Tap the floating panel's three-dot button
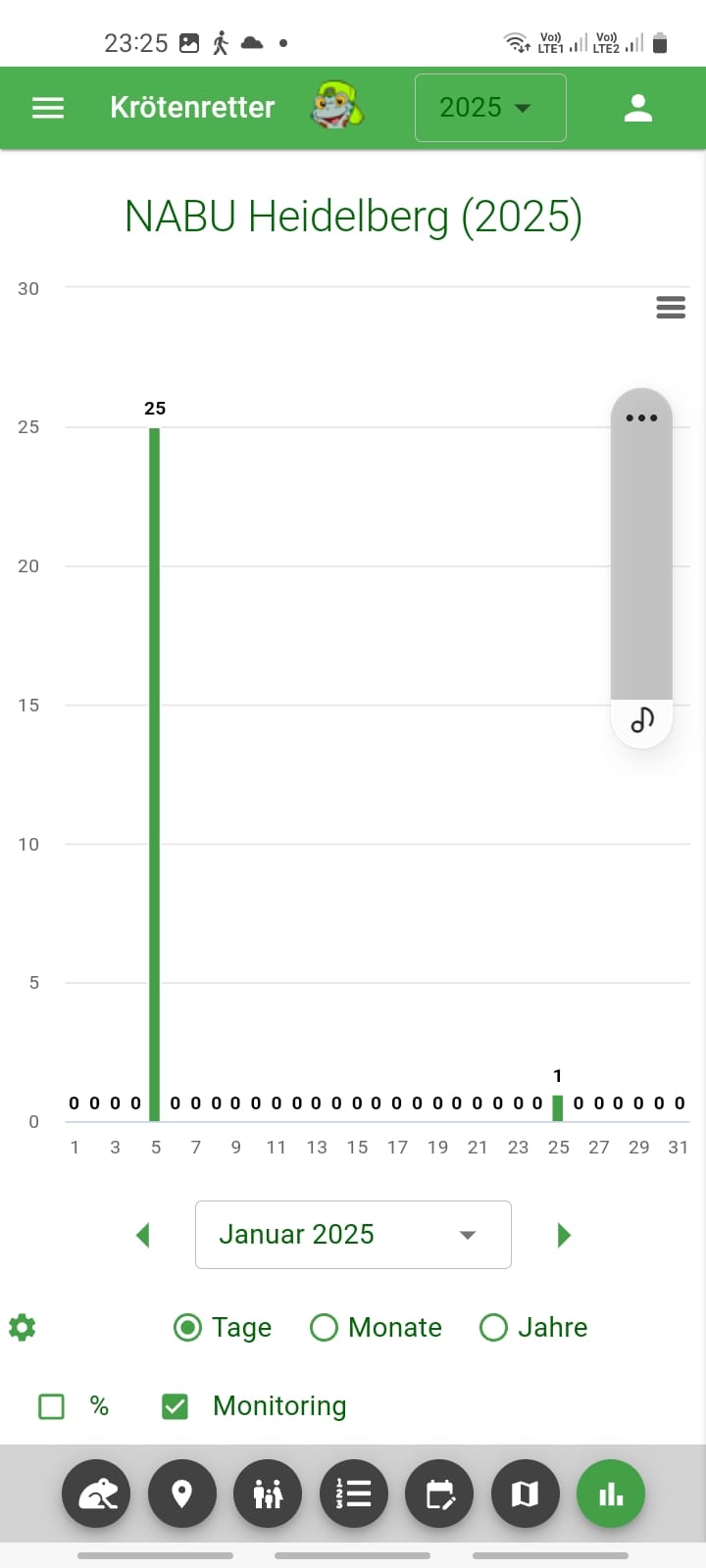Viewport: 706px width, 1568px height. click(641, 417)
